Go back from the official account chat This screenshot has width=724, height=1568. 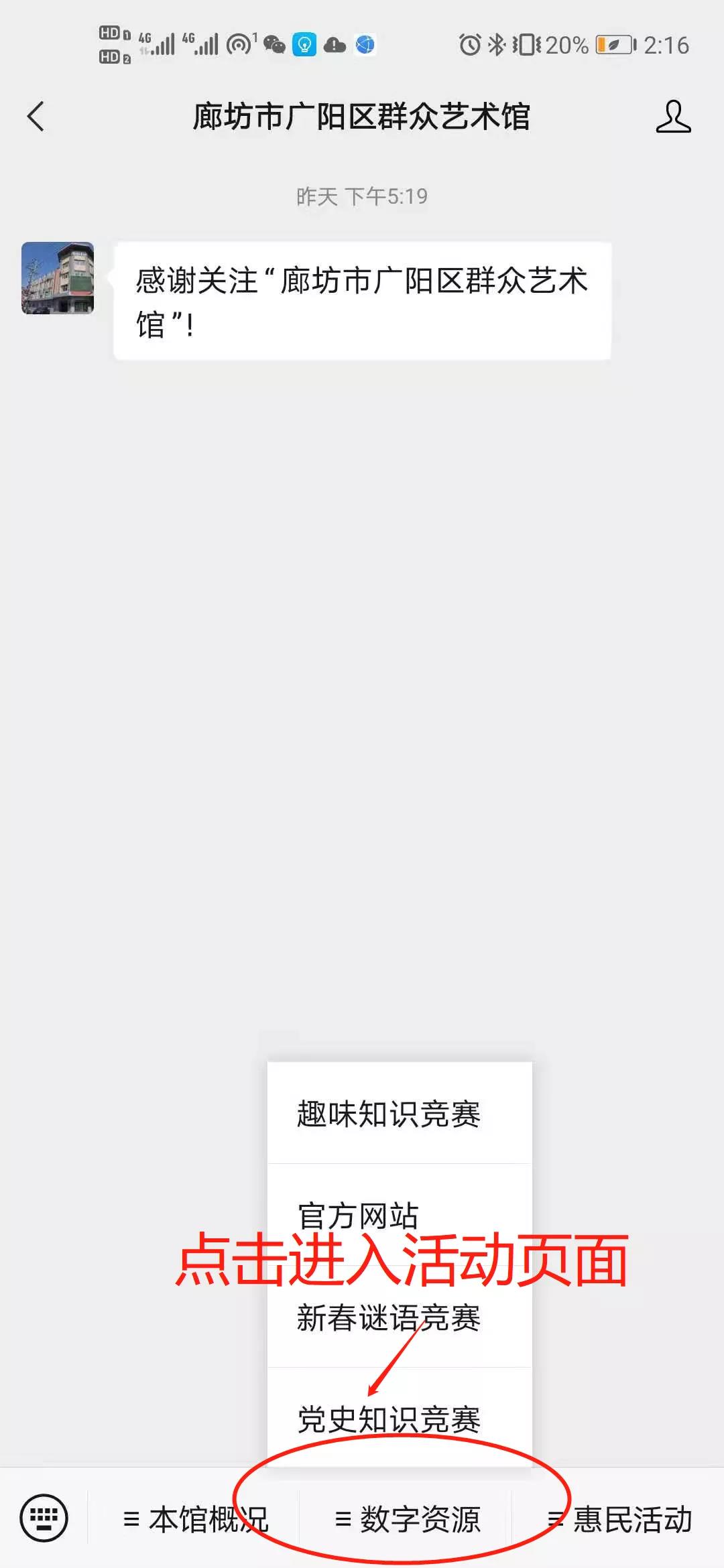click(36, 117)
